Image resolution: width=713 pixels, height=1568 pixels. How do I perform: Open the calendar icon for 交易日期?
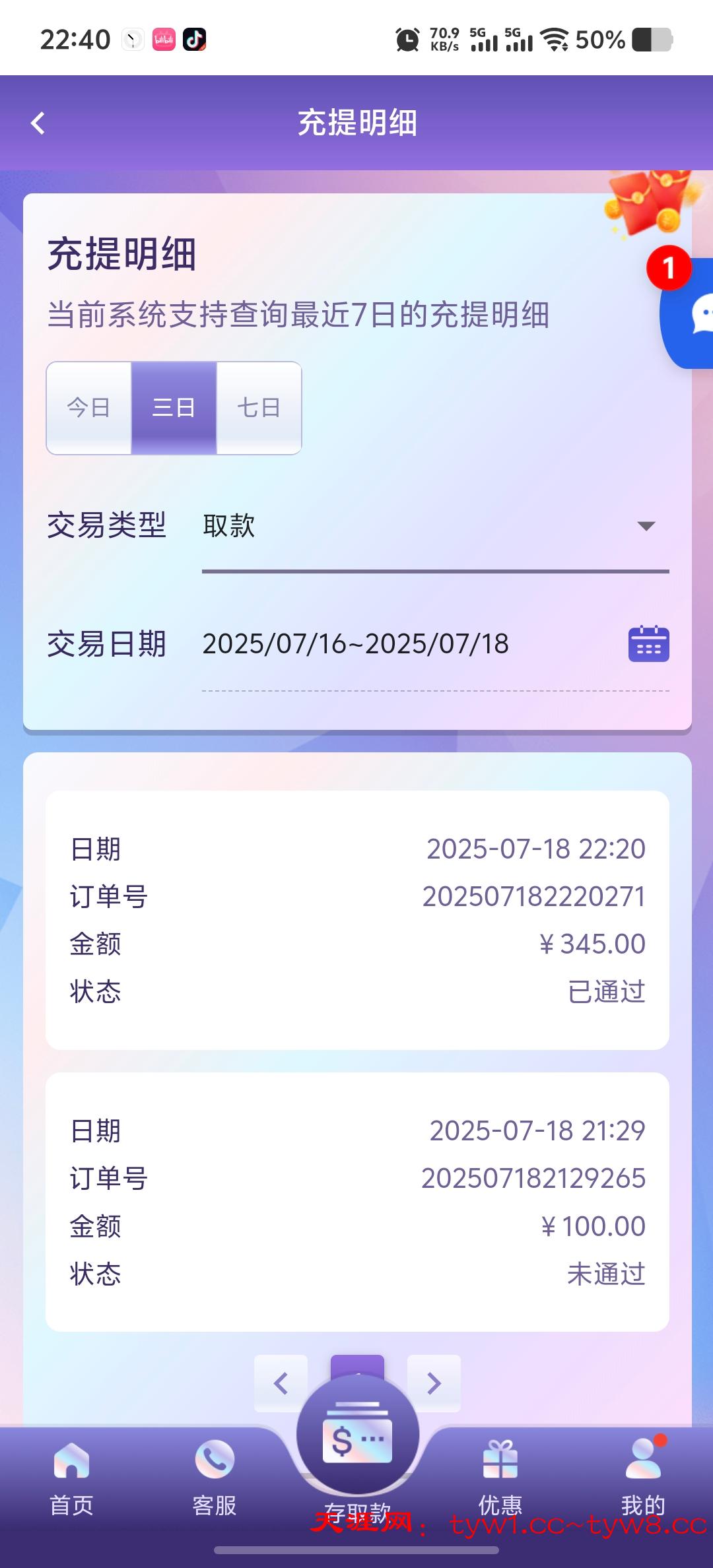(x=648, y=644)
